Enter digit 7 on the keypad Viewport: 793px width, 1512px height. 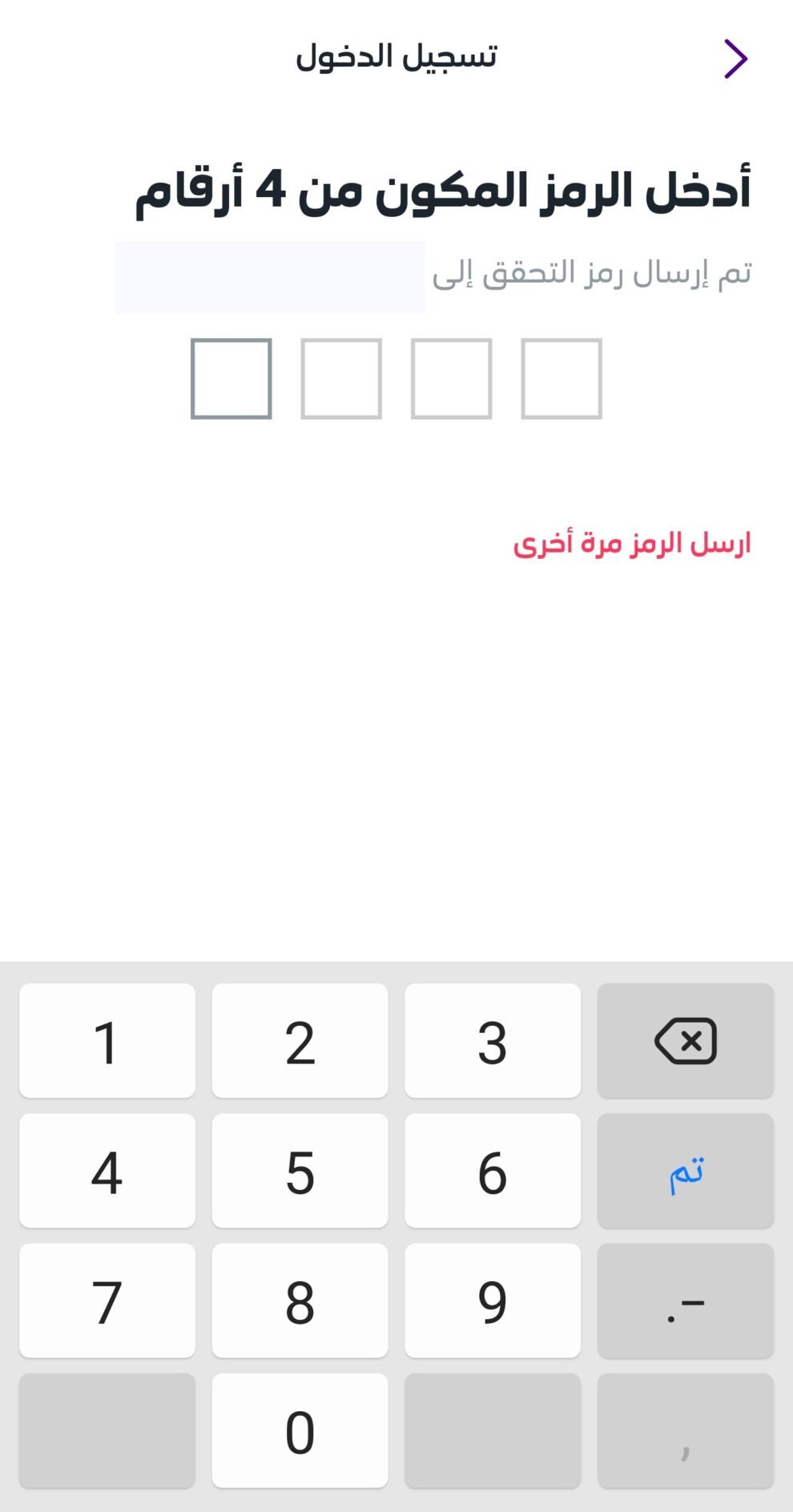click(107, 1301)
